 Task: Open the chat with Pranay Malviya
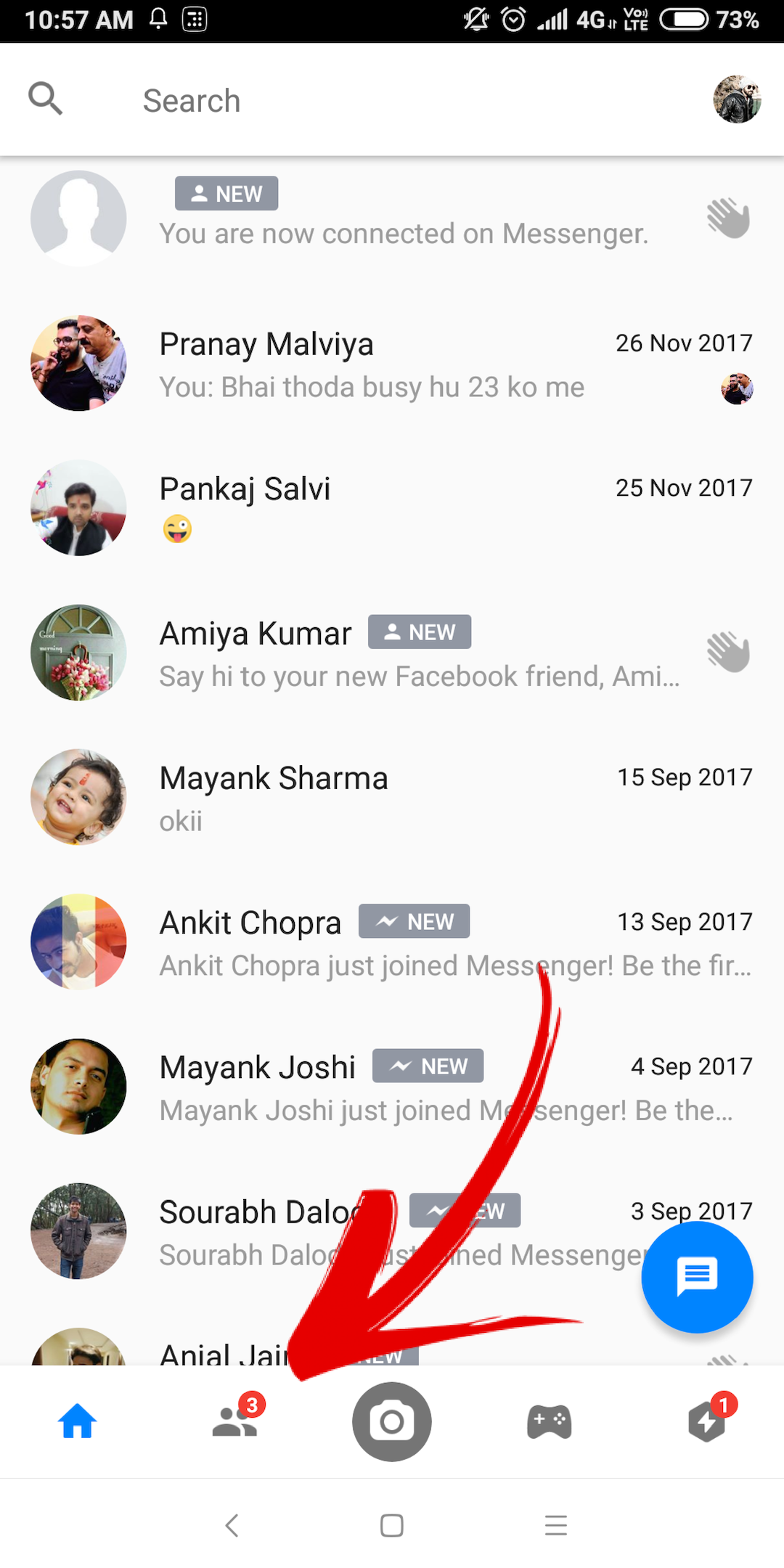pos(392,364)
